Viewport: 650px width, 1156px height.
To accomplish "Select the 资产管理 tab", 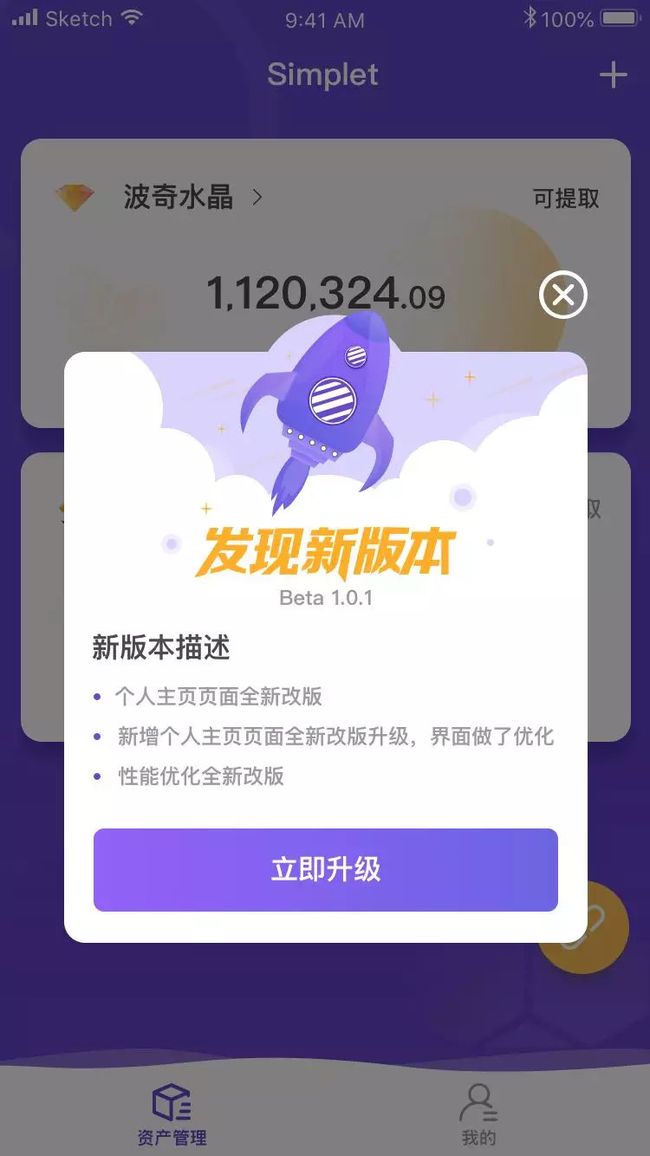I will pyautogui.click(x=172, y=1114).
